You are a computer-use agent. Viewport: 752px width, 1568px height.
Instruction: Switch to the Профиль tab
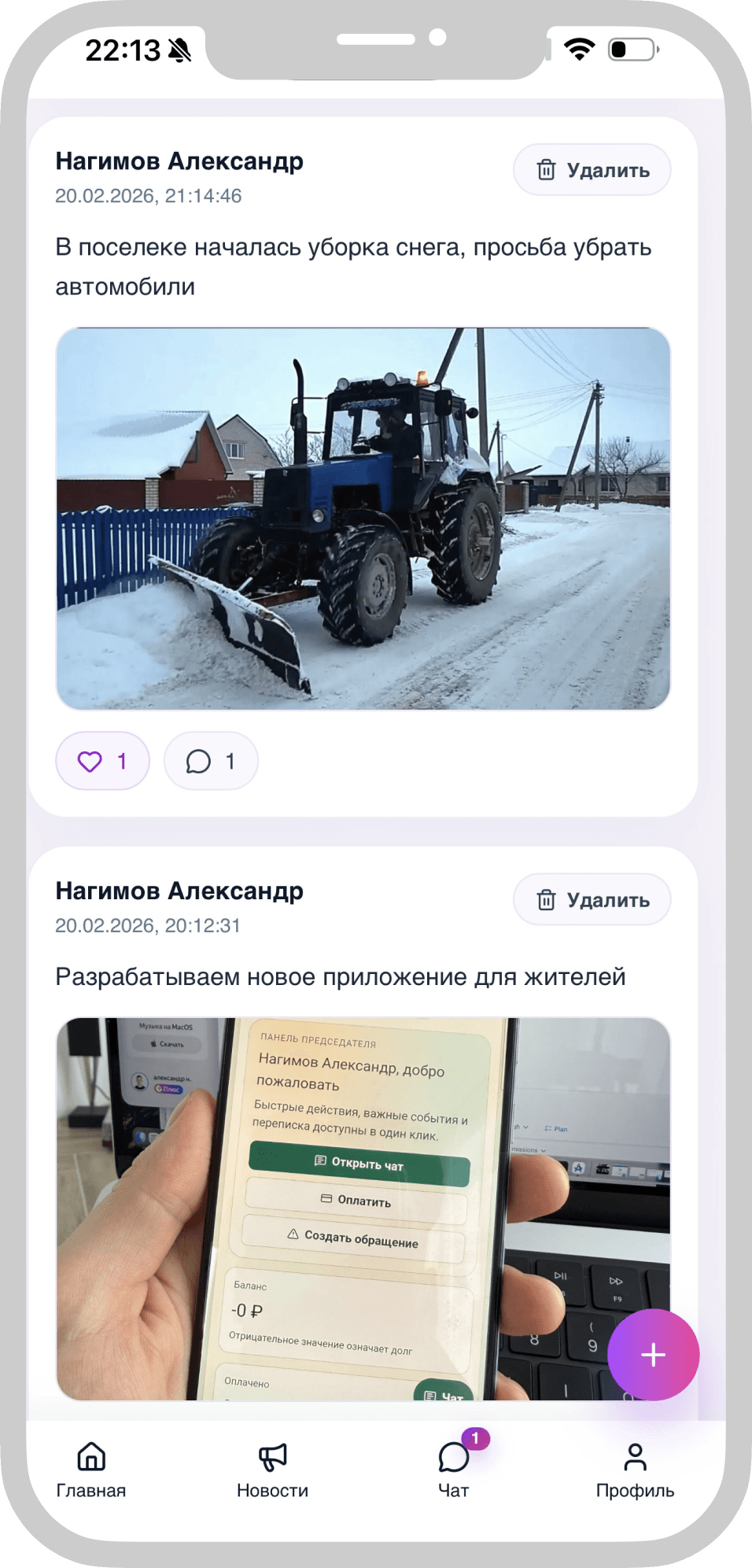(634, 1467)
